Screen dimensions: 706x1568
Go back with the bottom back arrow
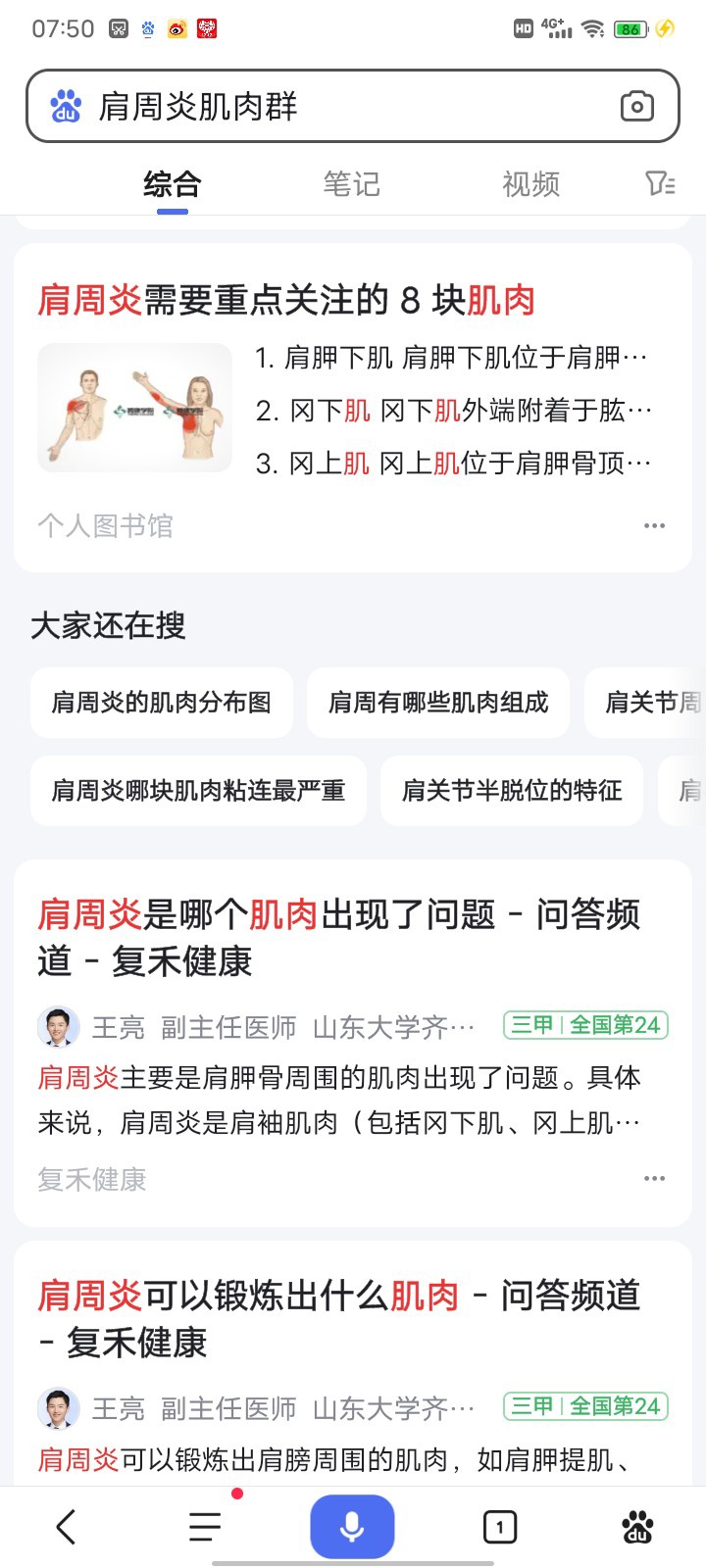tap(66, 1527)
